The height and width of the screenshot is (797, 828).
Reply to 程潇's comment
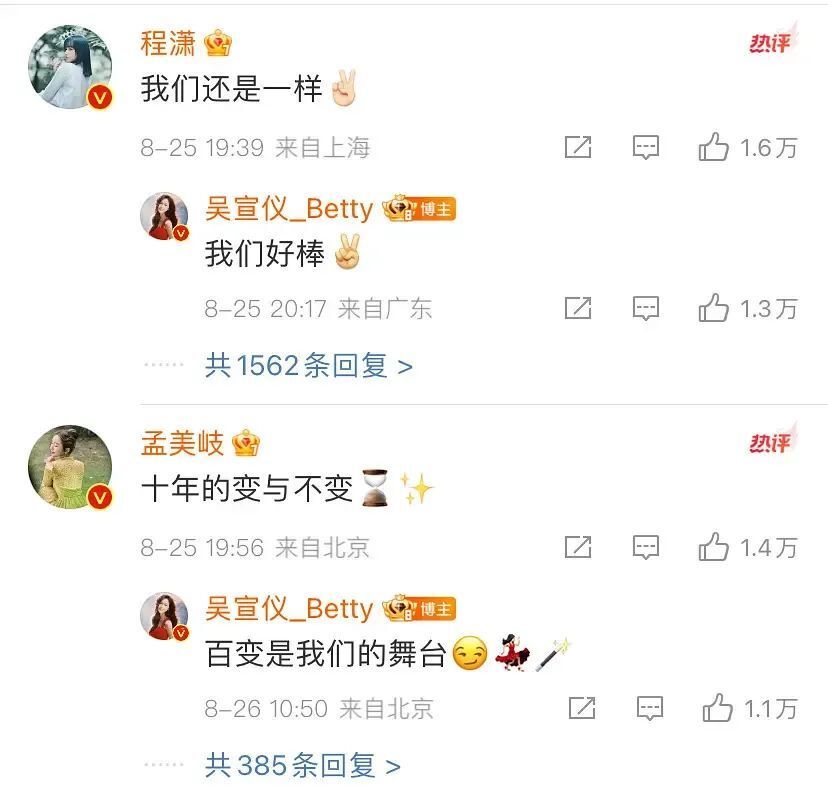point(646,148)
